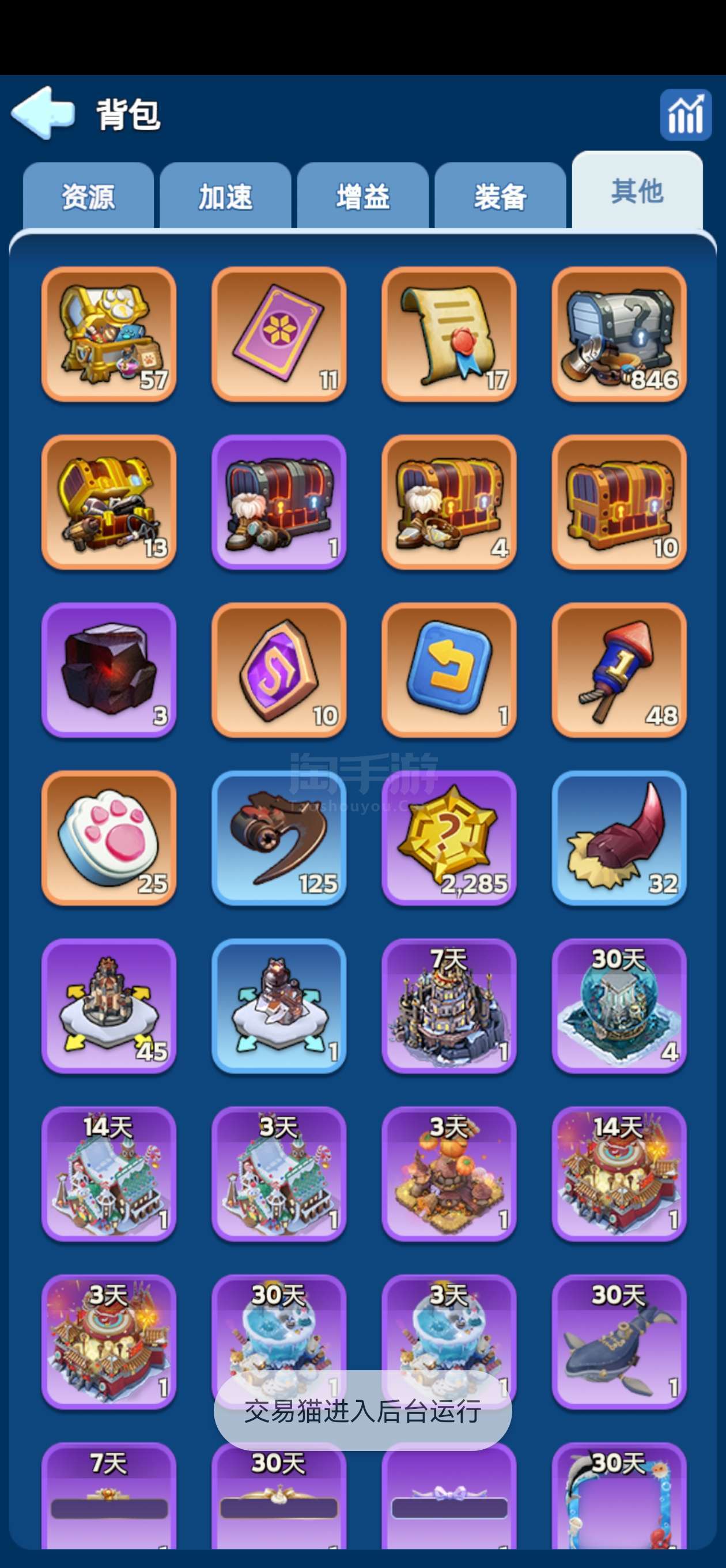Go back using the arrow icon
Screen dimensions: 726x1568
pos(43,112)
